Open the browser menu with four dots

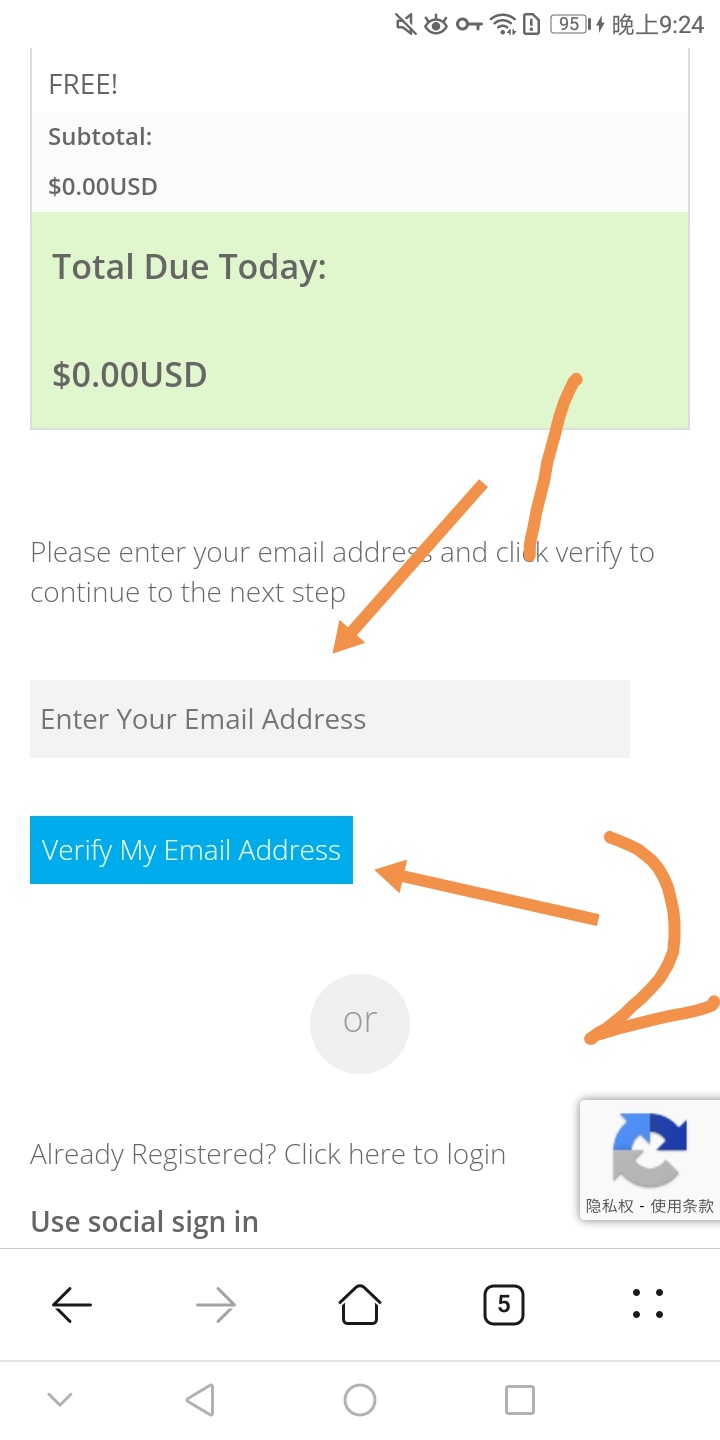pyautogui.click(x=648, y=1304)
